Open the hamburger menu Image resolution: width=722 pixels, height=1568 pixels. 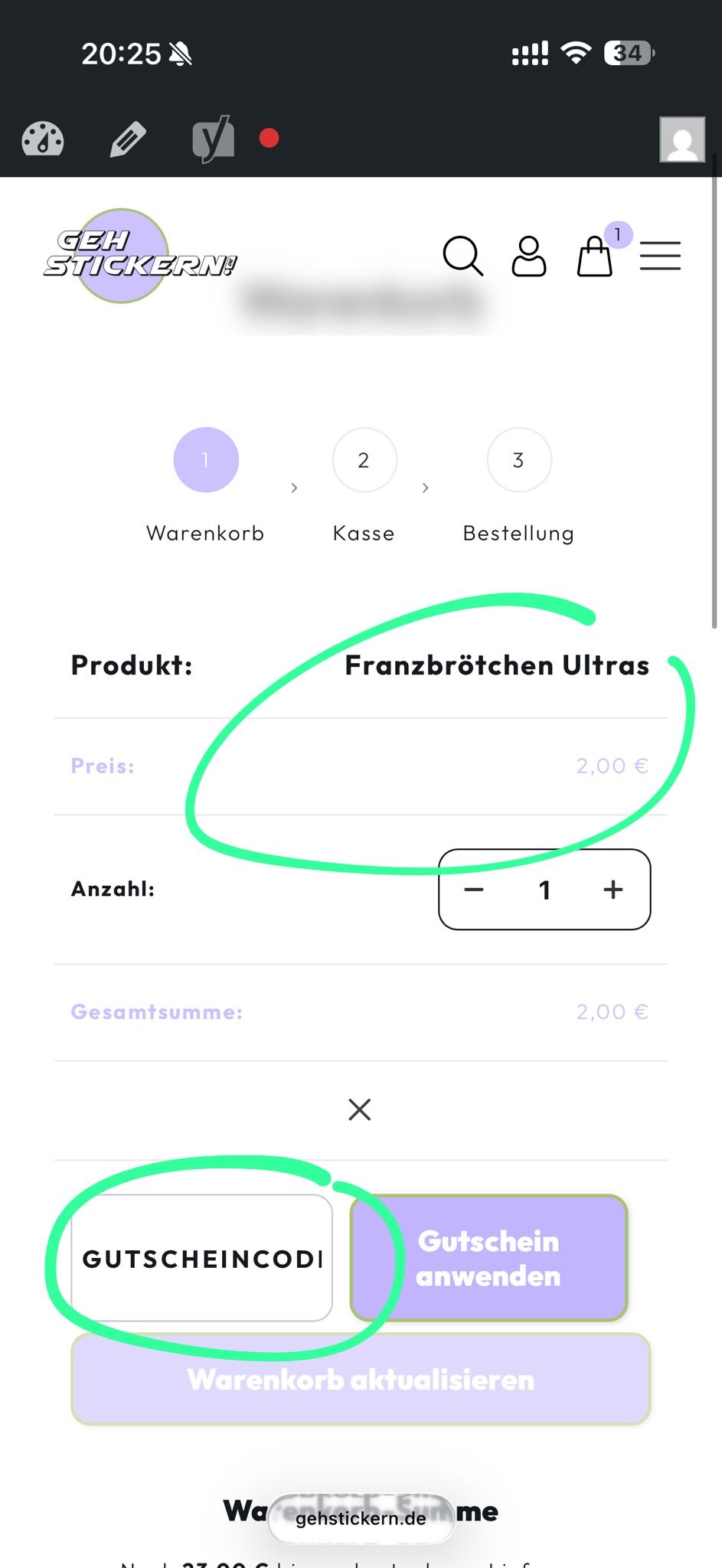660,256
